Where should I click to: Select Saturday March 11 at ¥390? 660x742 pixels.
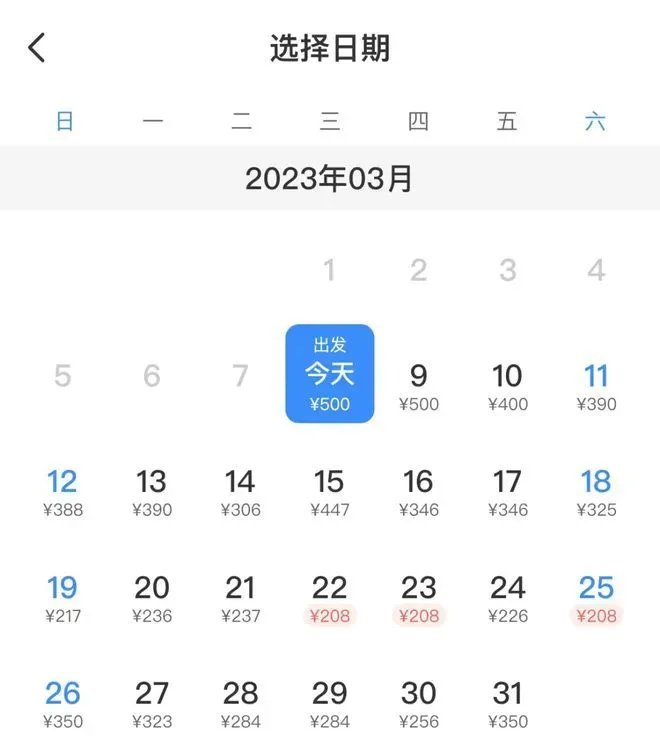[x=596, y=385]
